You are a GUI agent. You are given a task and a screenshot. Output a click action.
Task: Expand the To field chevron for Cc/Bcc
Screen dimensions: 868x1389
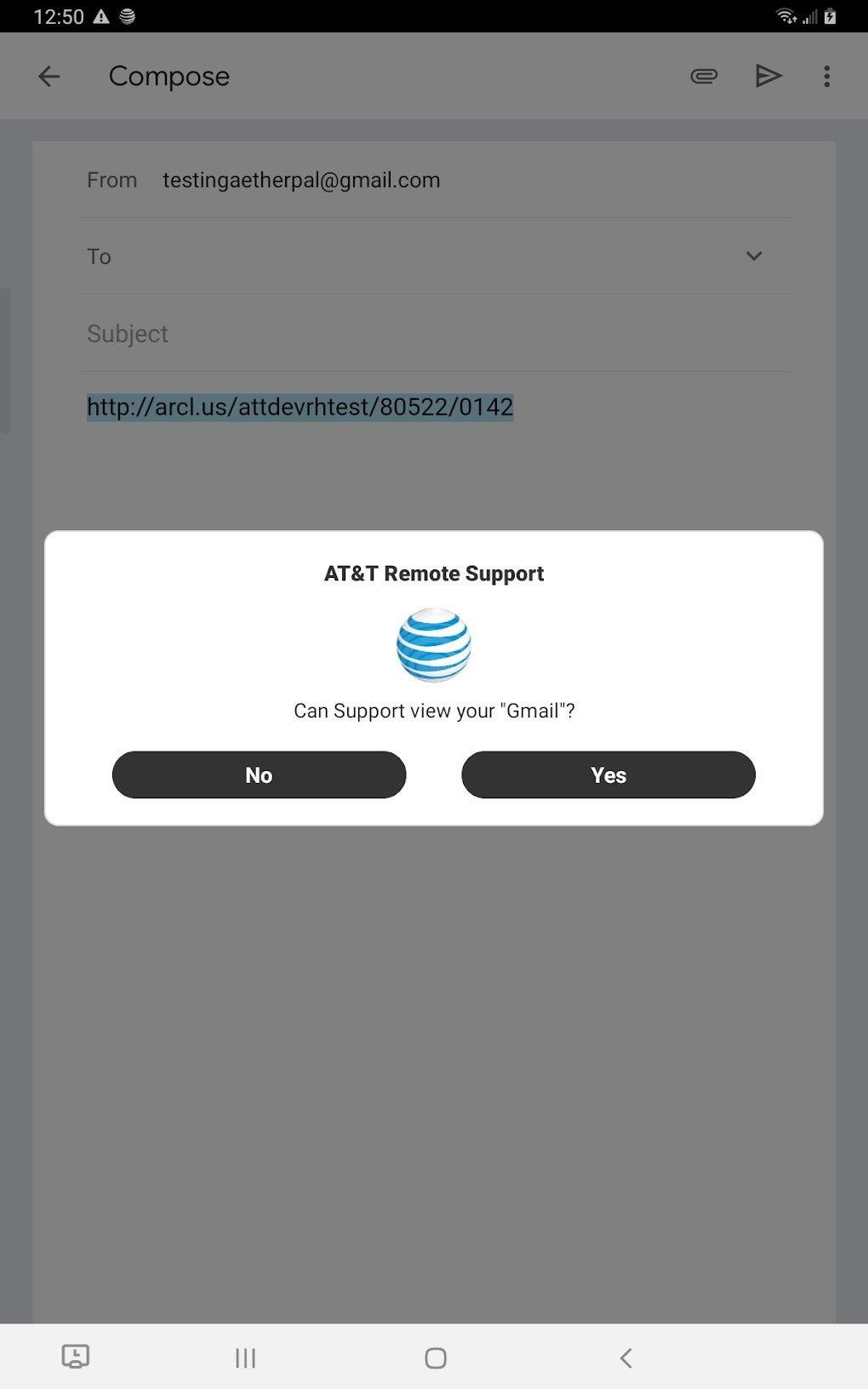754,256
